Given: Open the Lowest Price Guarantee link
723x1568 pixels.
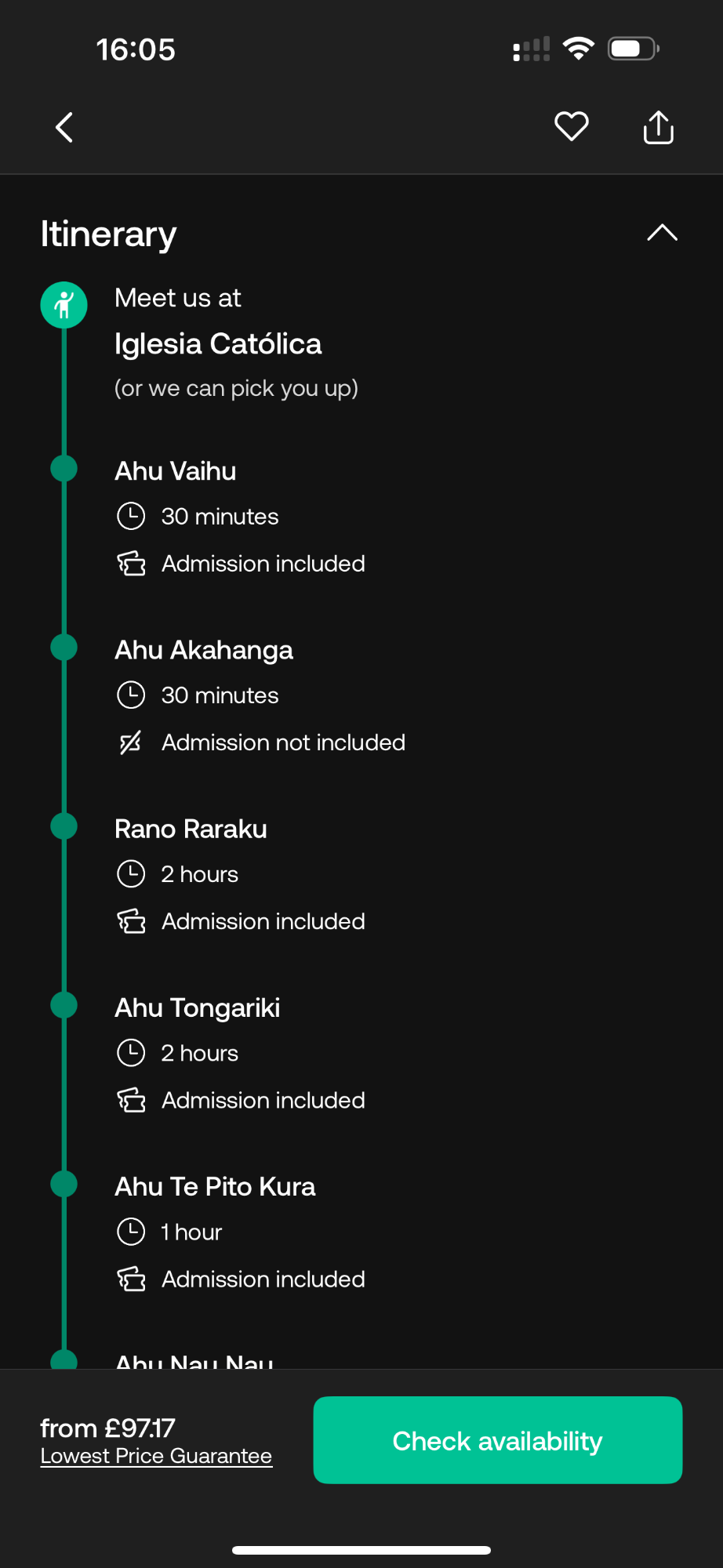Looking at the screenshot, I should (156, 1456).
